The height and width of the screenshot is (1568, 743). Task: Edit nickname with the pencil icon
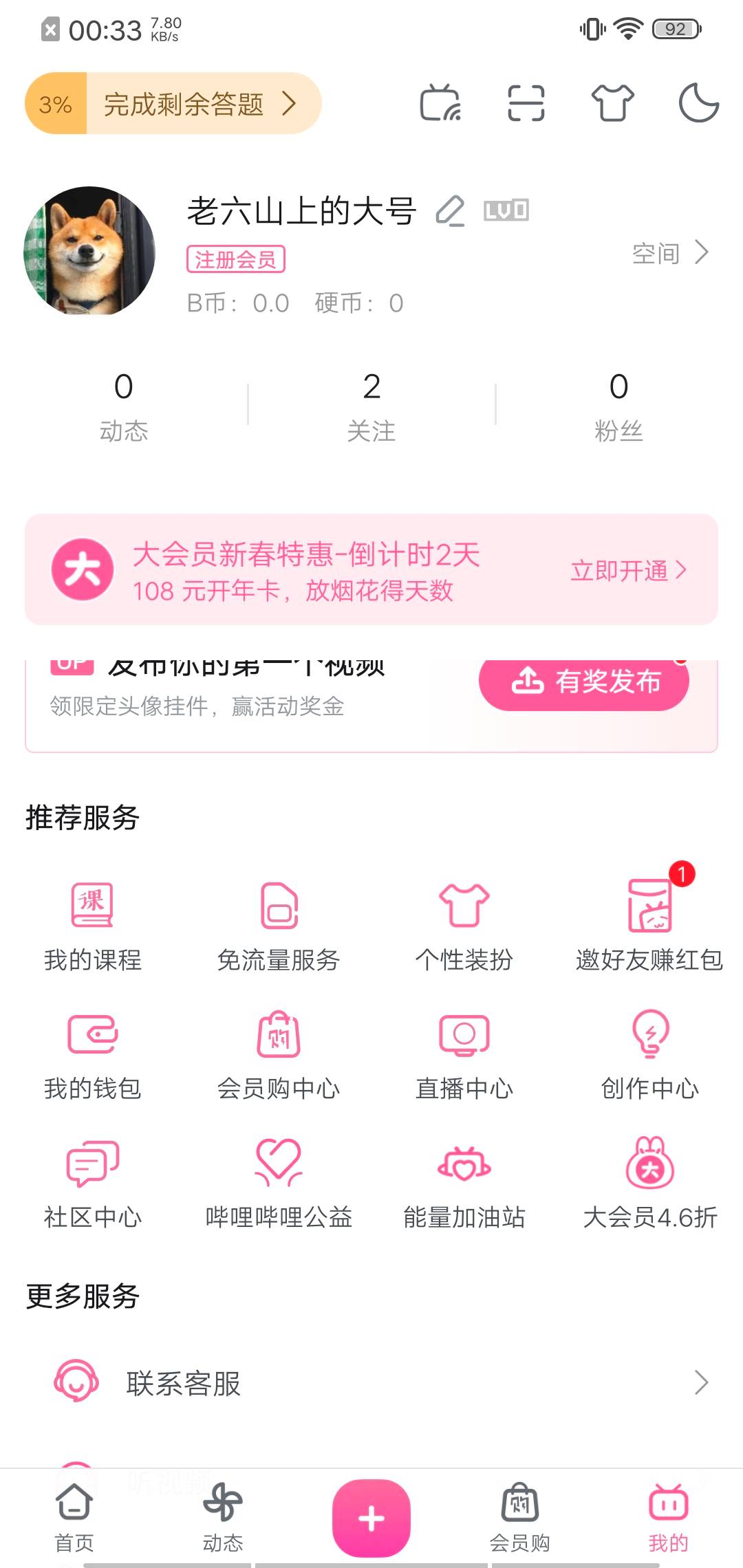[x=451, y=210]
